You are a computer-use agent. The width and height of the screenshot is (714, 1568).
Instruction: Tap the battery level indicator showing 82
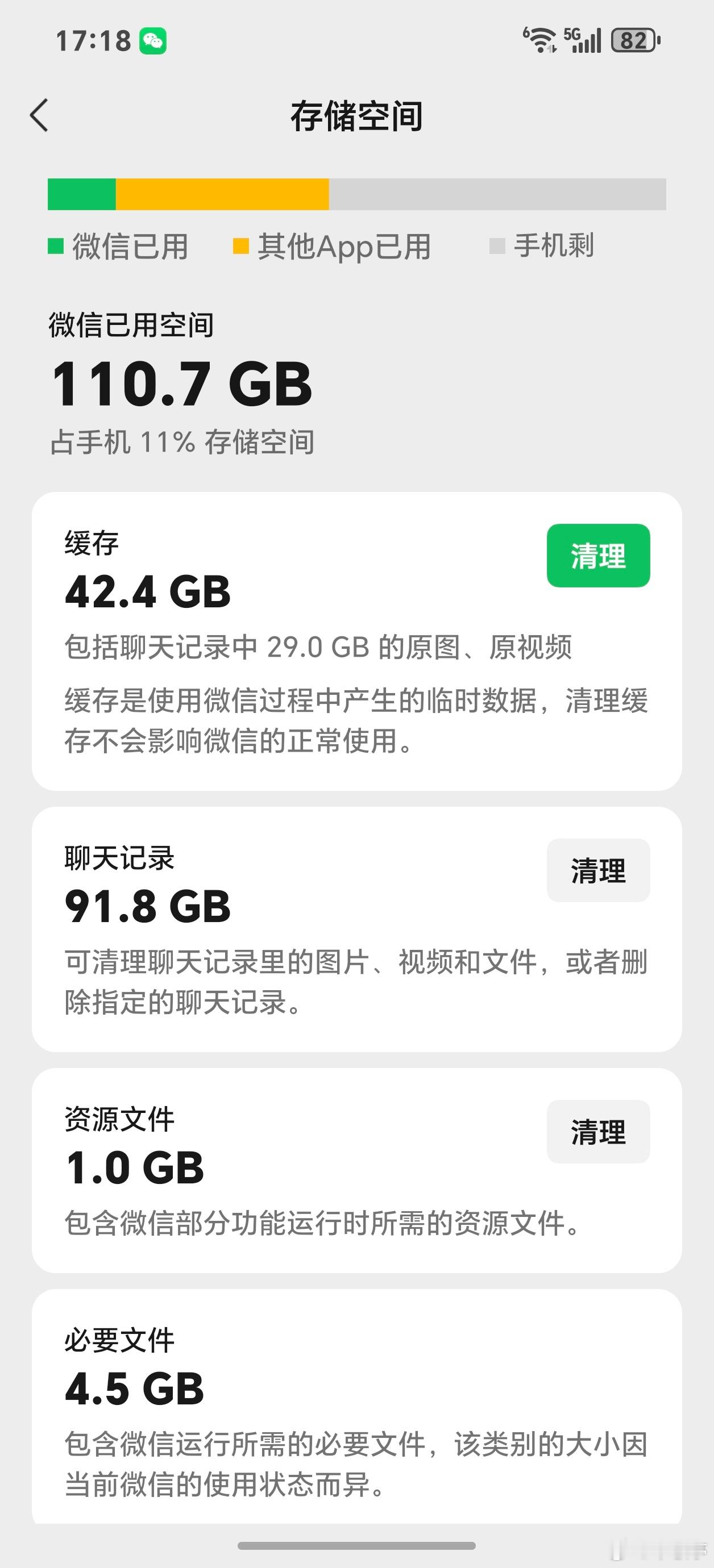point(630,39)
